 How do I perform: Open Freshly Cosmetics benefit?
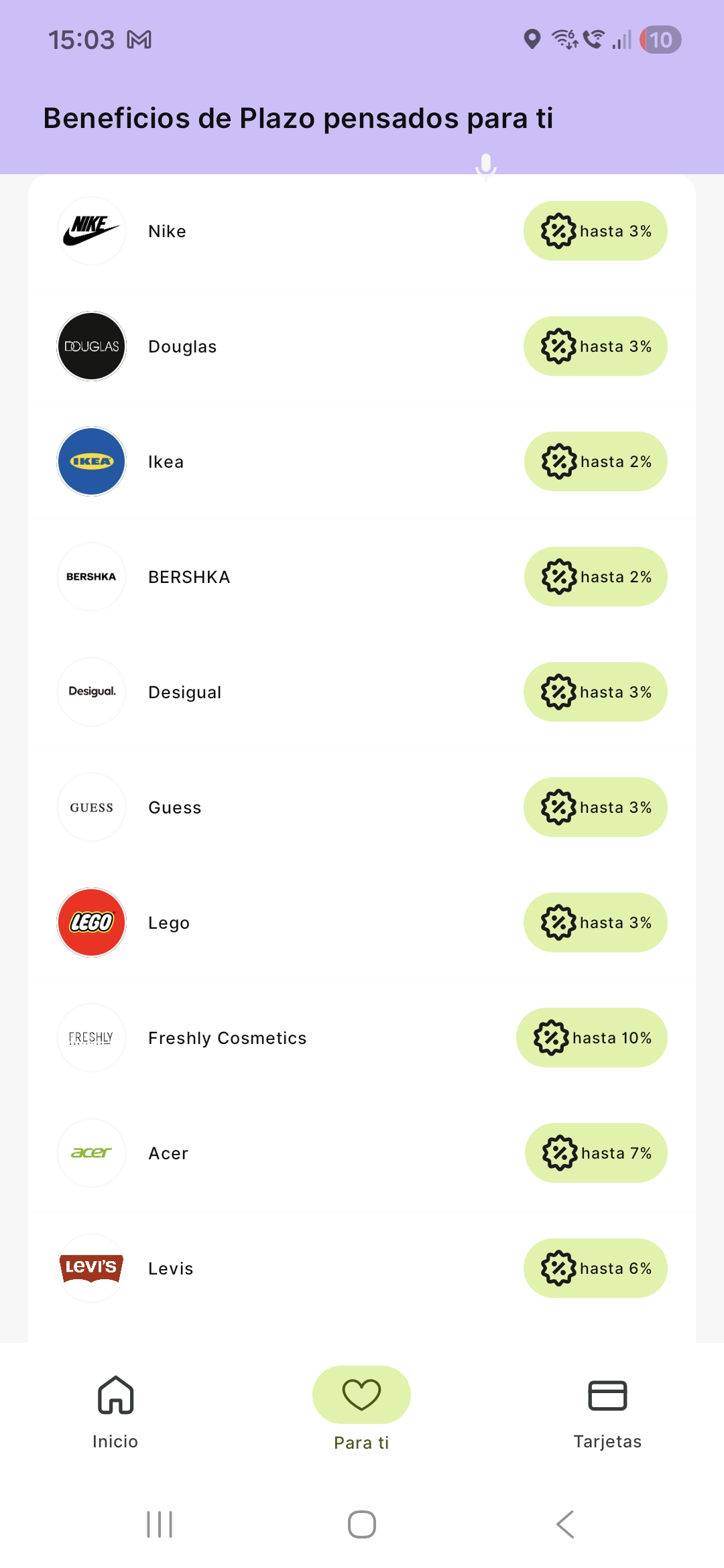click(362, 1038)
